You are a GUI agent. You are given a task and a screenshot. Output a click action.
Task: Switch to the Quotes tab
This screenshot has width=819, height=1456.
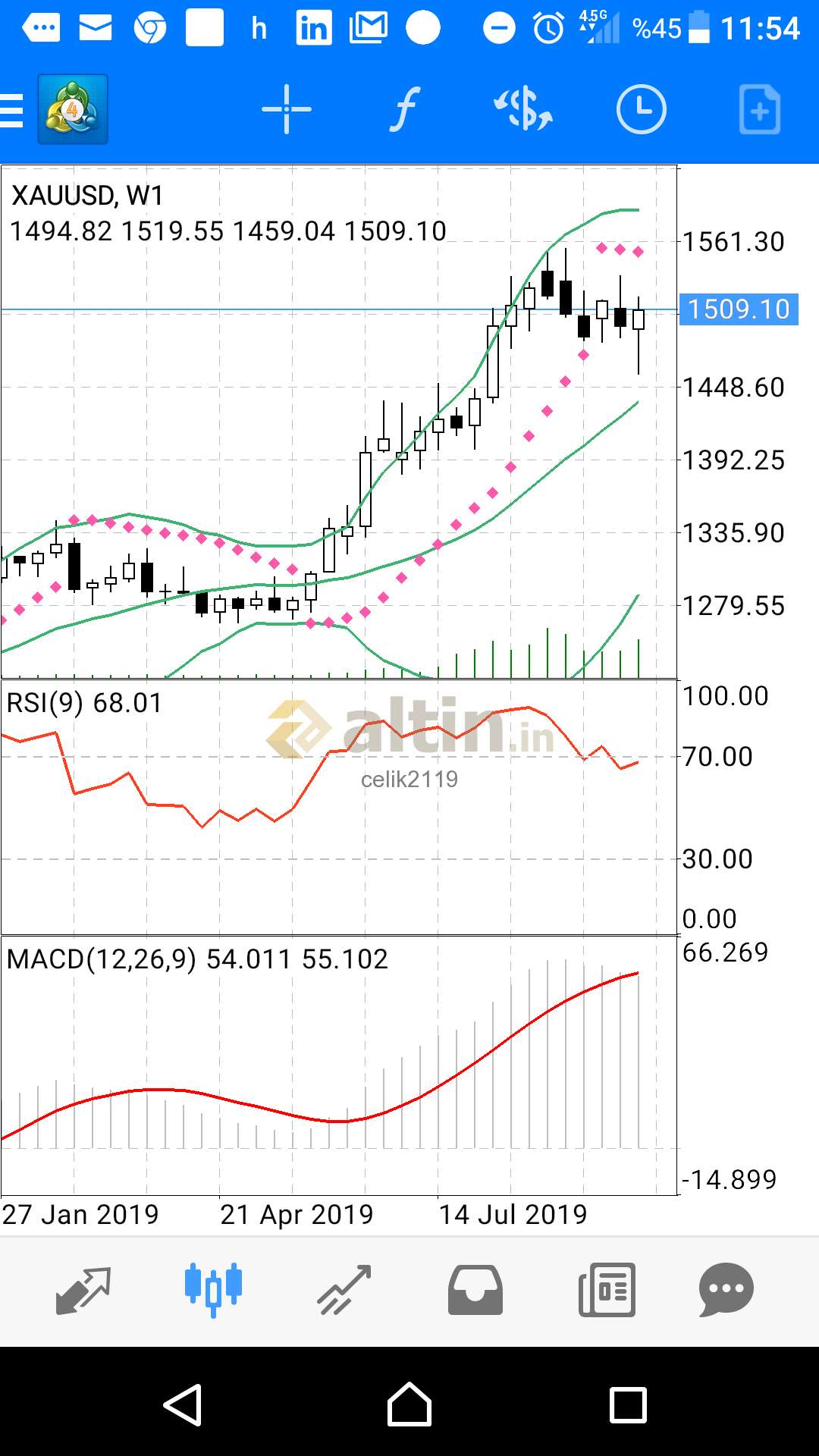pos(83,1290)
